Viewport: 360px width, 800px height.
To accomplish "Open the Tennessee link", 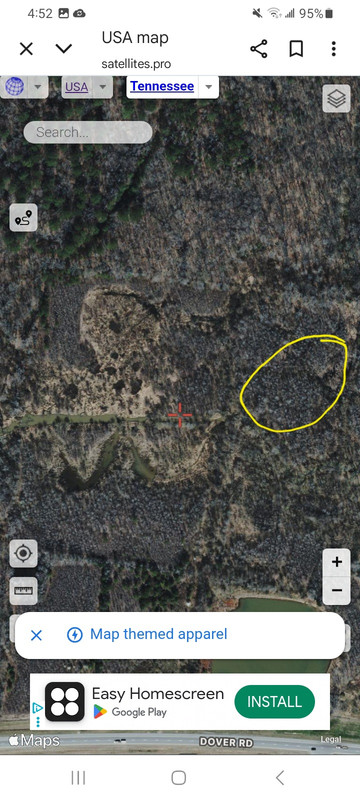I will [x=162, y=86].
